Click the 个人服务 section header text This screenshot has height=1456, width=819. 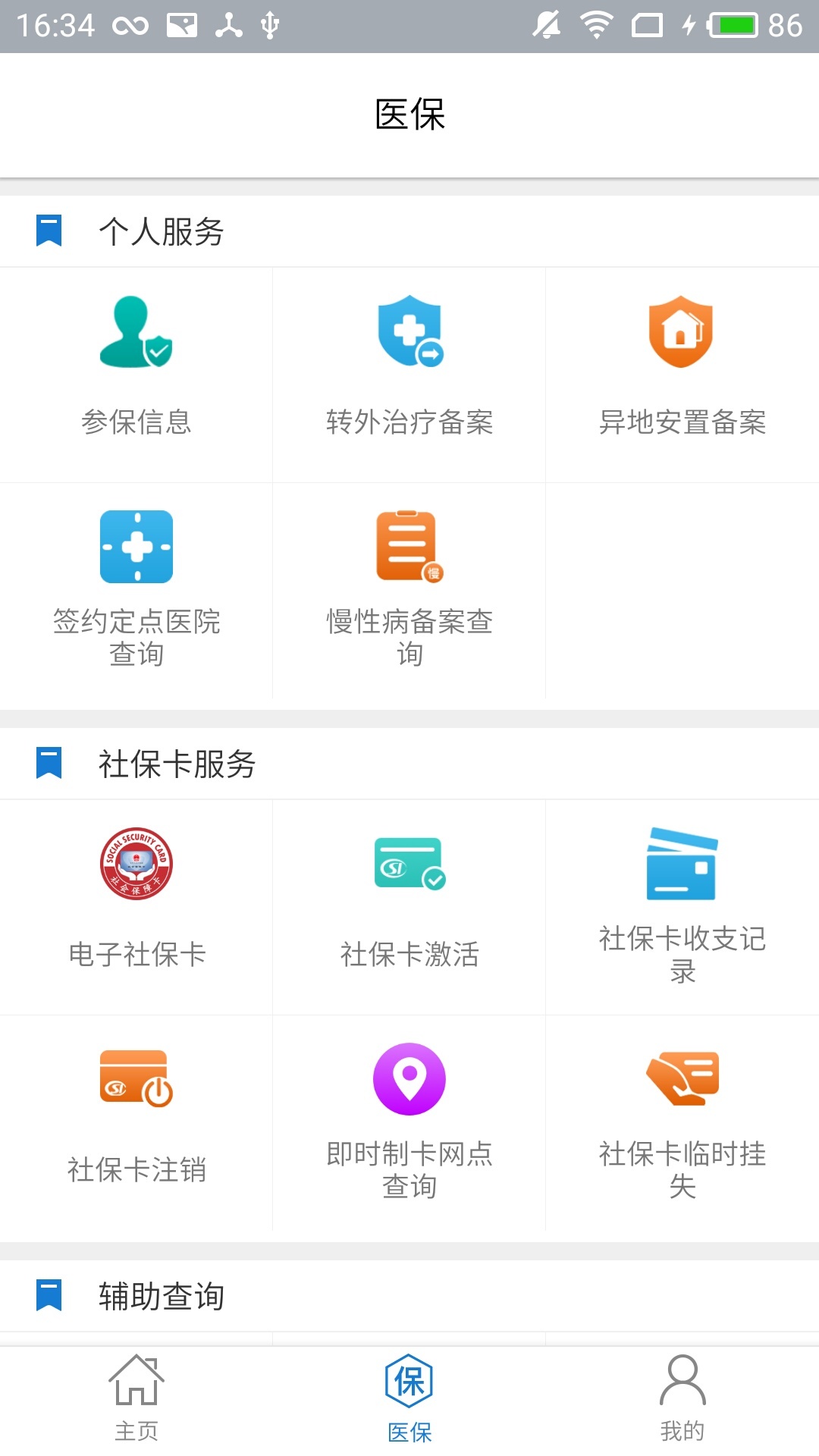pos(161,233)
